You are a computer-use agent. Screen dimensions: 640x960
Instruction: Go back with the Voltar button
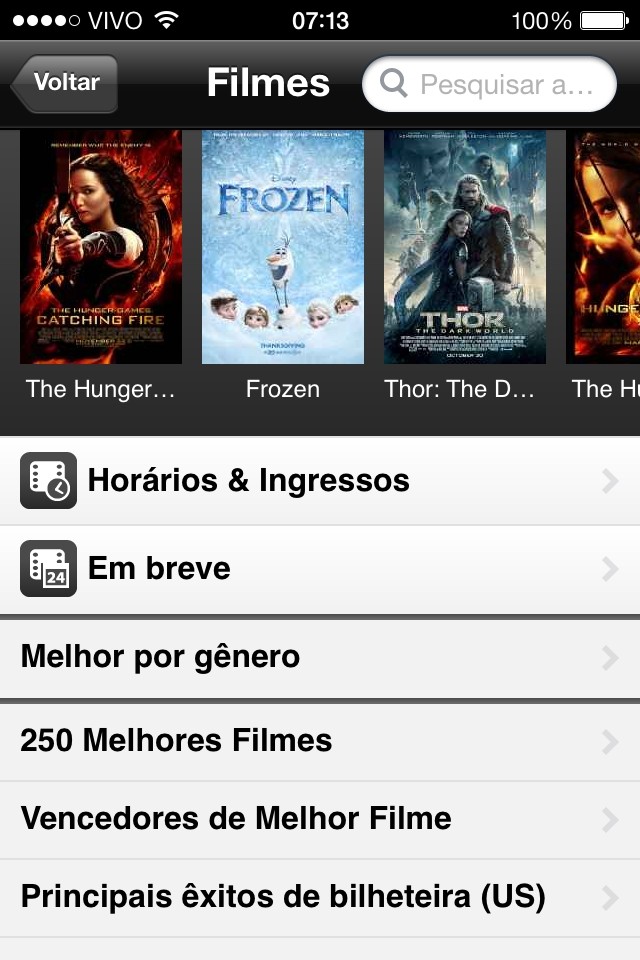click(65, 83)
